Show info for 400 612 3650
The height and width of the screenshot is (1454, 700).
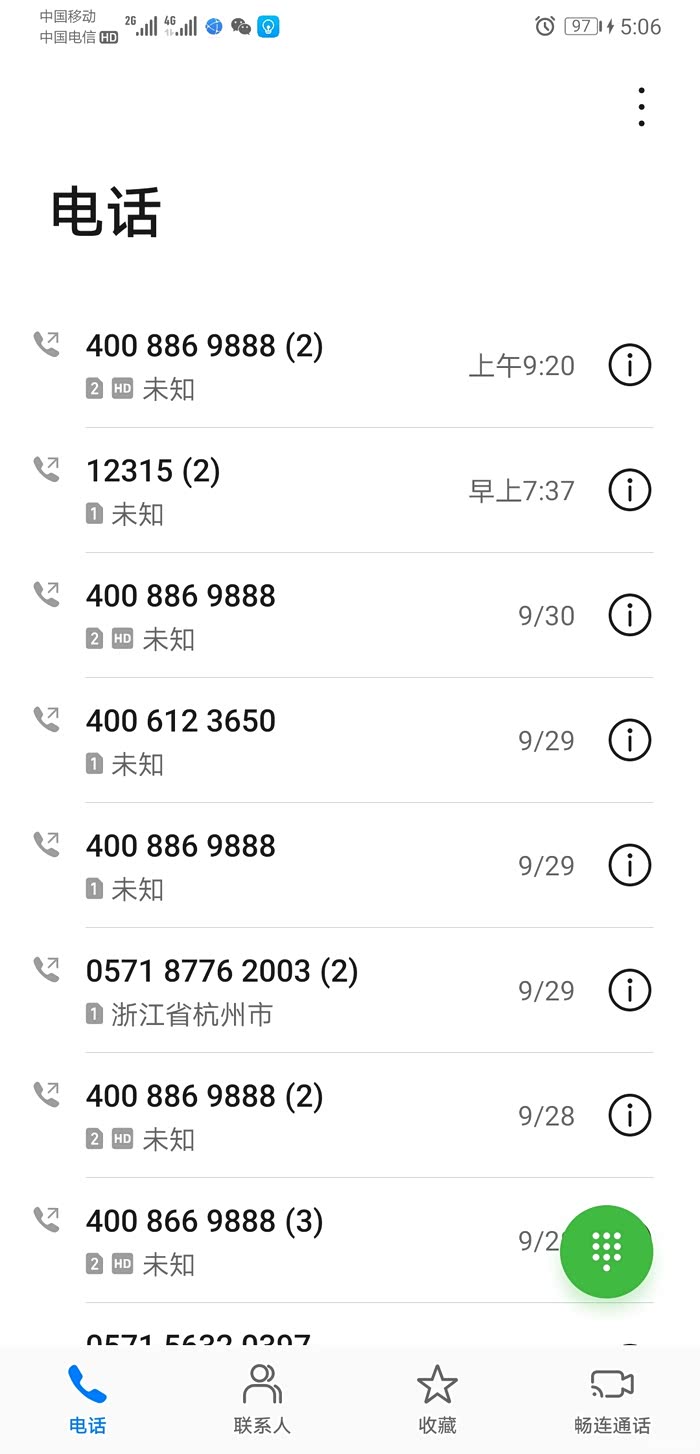[630, 740]
